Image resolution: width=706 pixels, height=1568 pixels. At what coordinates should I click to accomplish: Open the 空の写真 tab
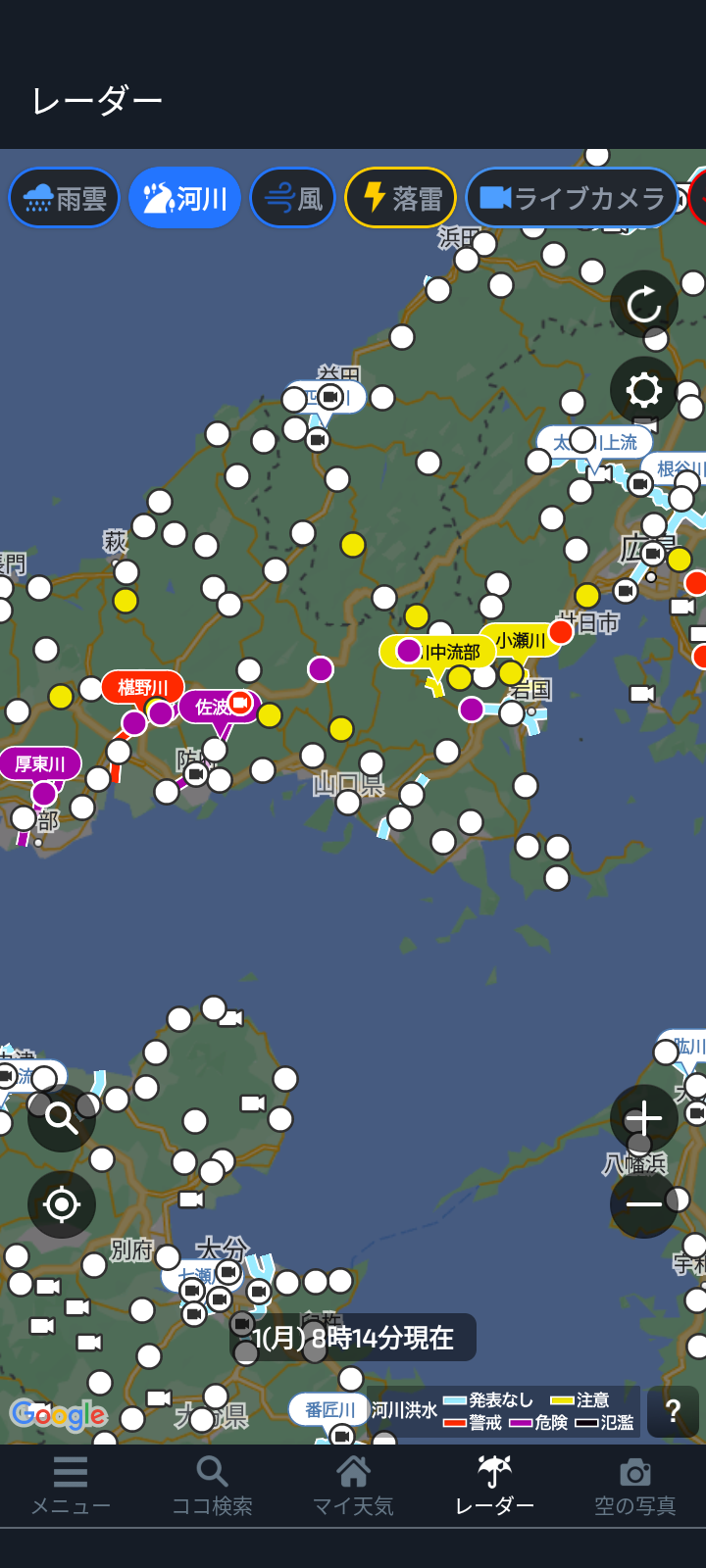(x=635, y=1486)
